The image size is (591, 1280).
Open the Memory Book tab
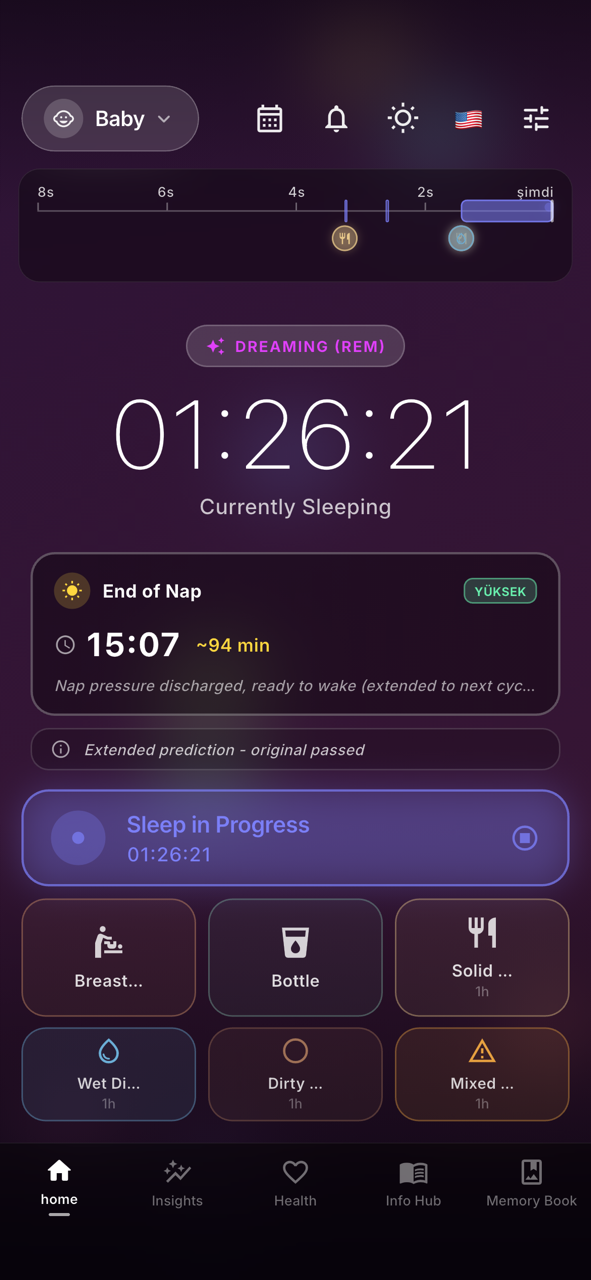(531, 1184)
